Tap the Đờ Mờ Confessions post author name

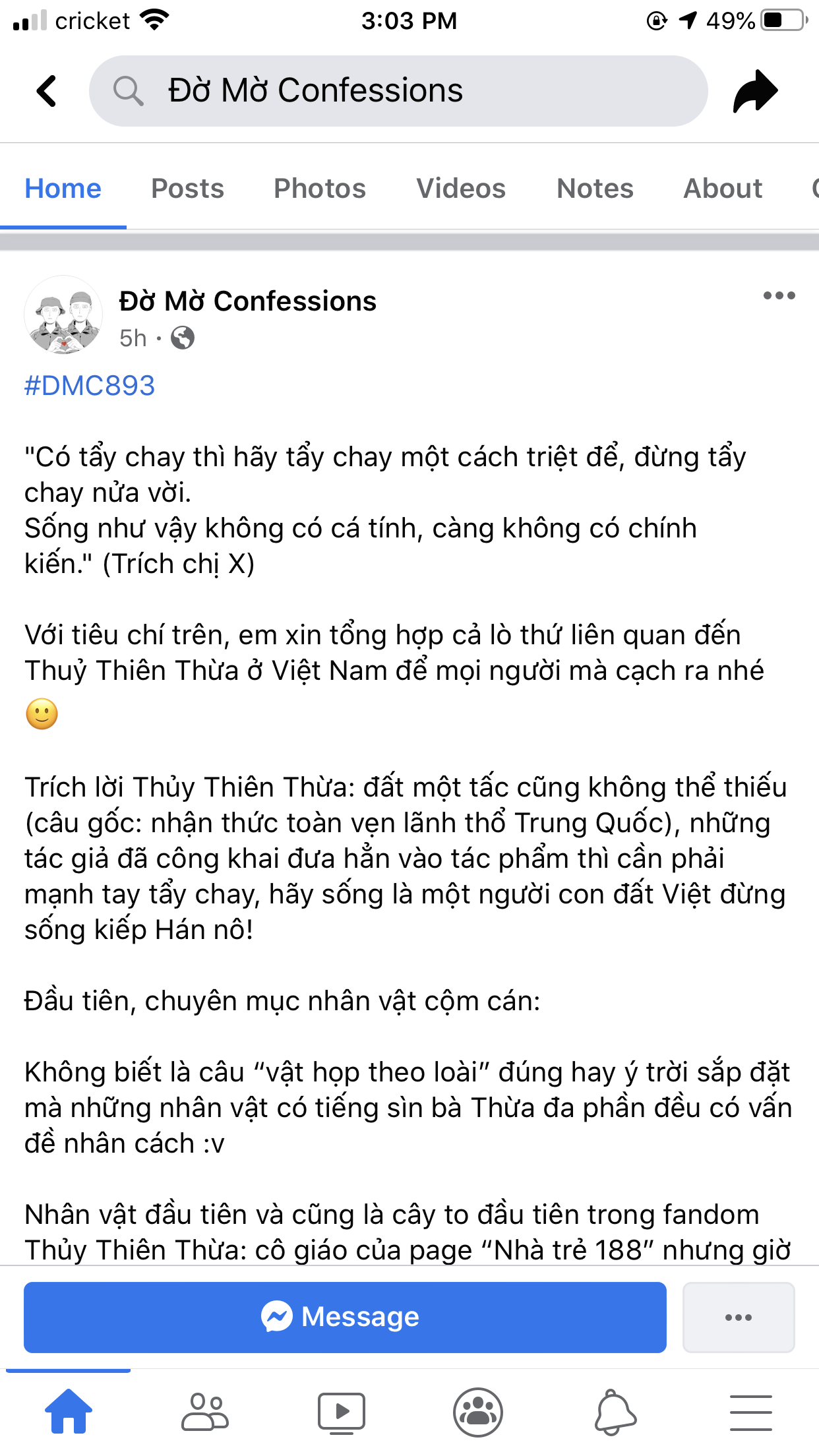pos(247,301)
